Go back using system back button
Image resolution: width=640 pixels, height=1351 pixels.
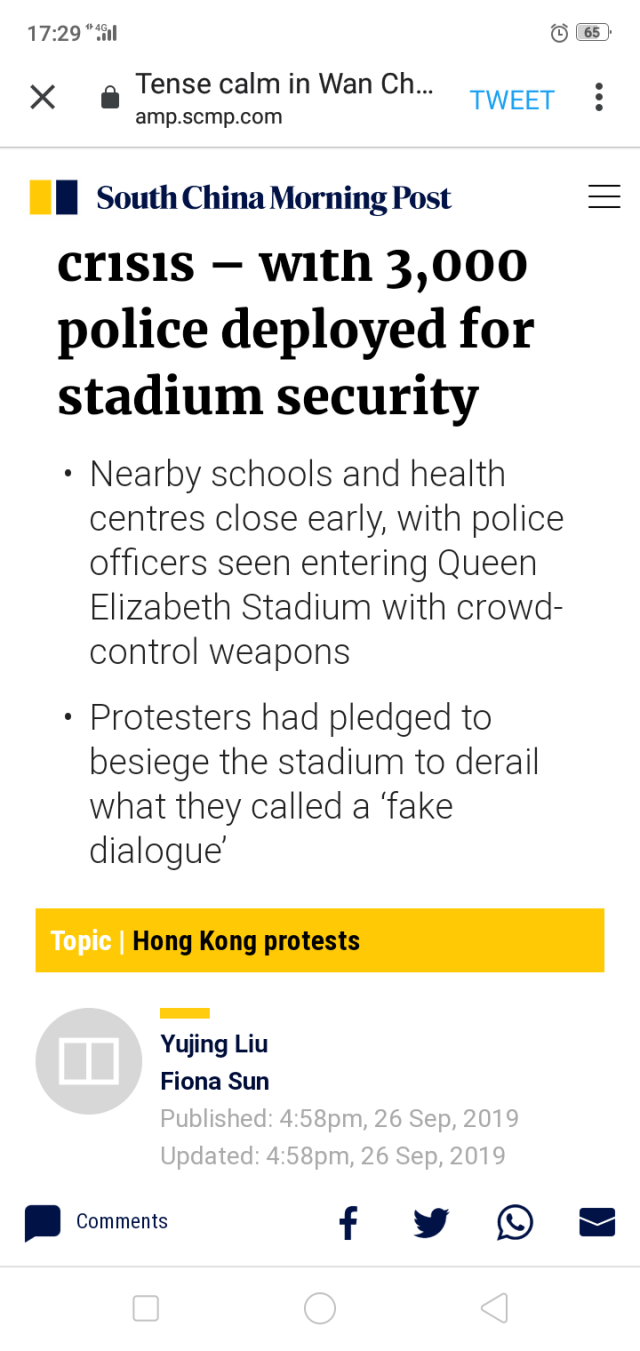494,1308
